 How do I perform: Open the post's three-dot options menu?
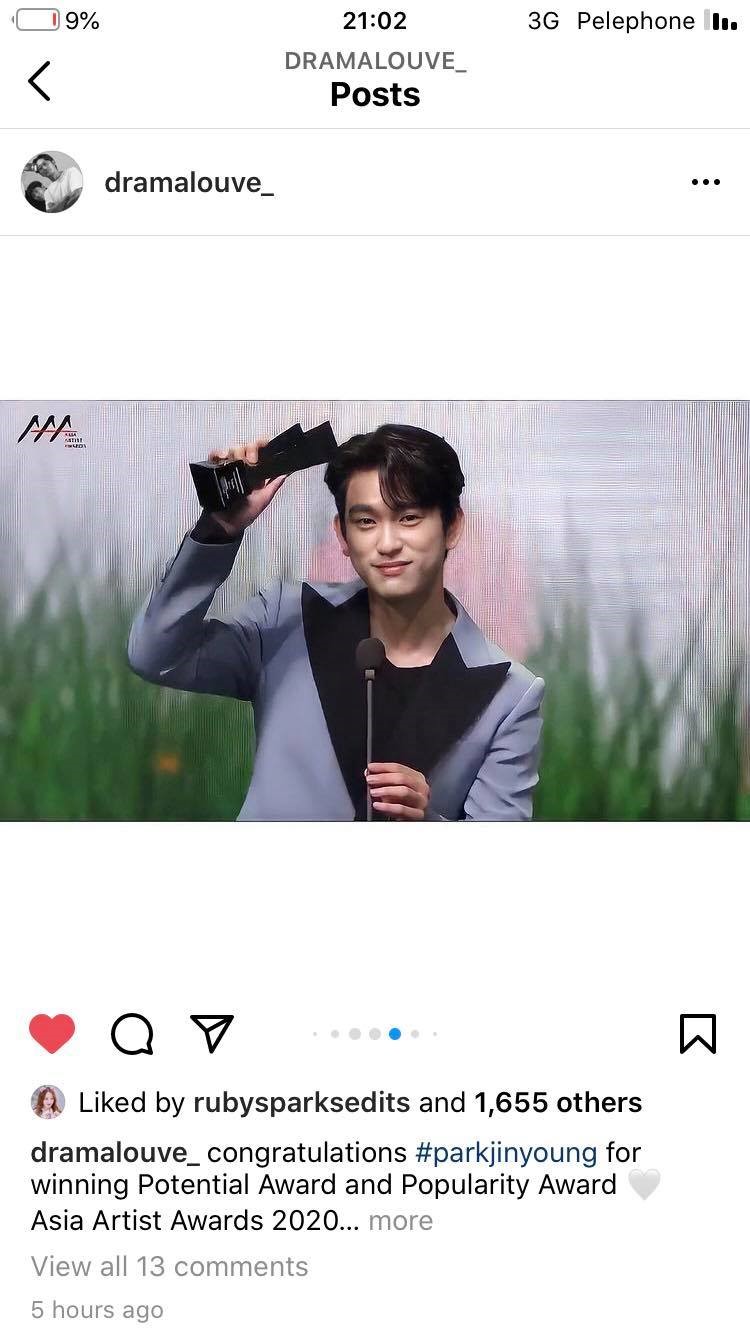(706, 182)
